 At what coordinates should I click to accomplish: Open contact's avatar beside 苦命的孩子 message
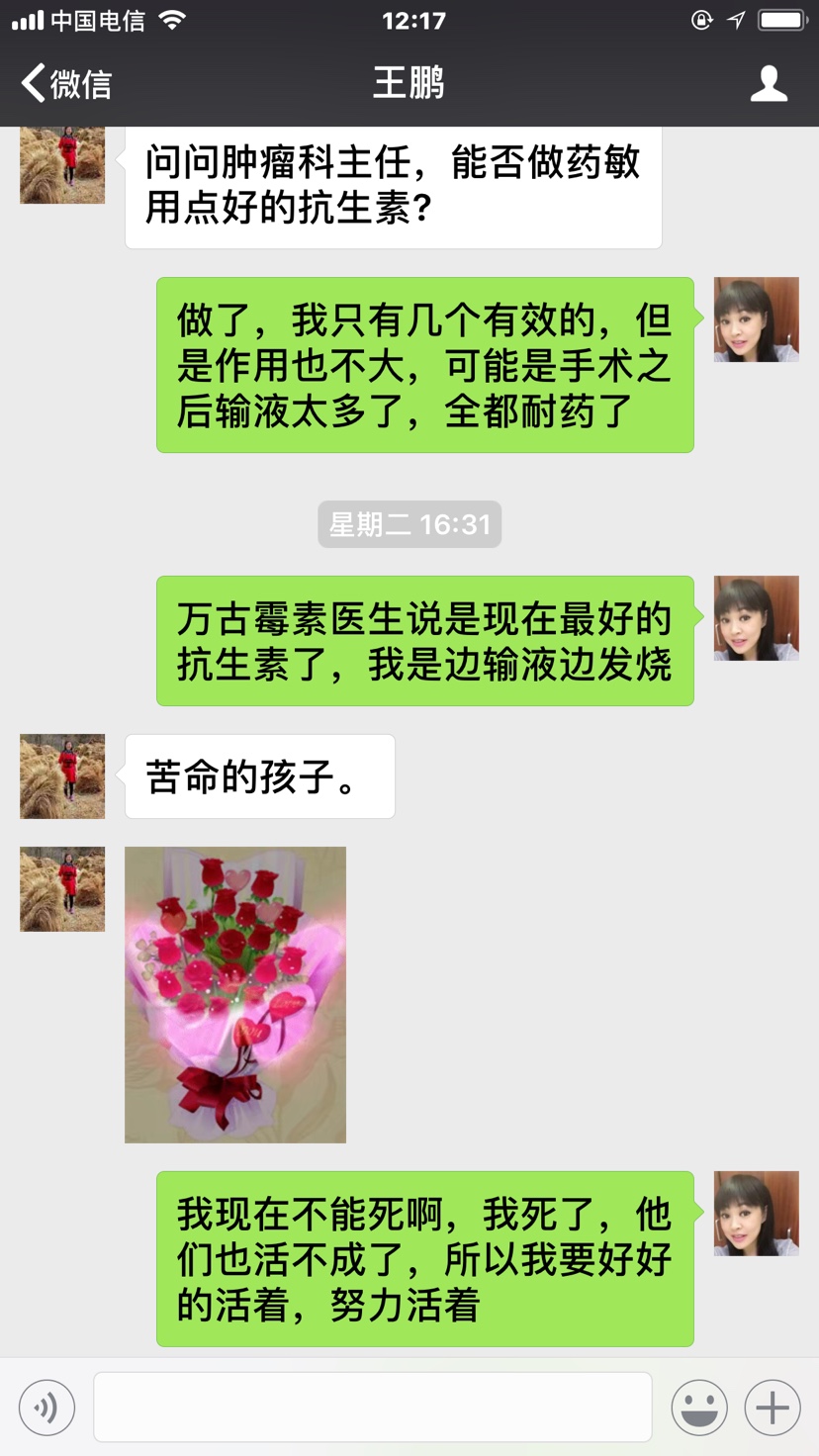pyautogui.click(x=62, y=776)
